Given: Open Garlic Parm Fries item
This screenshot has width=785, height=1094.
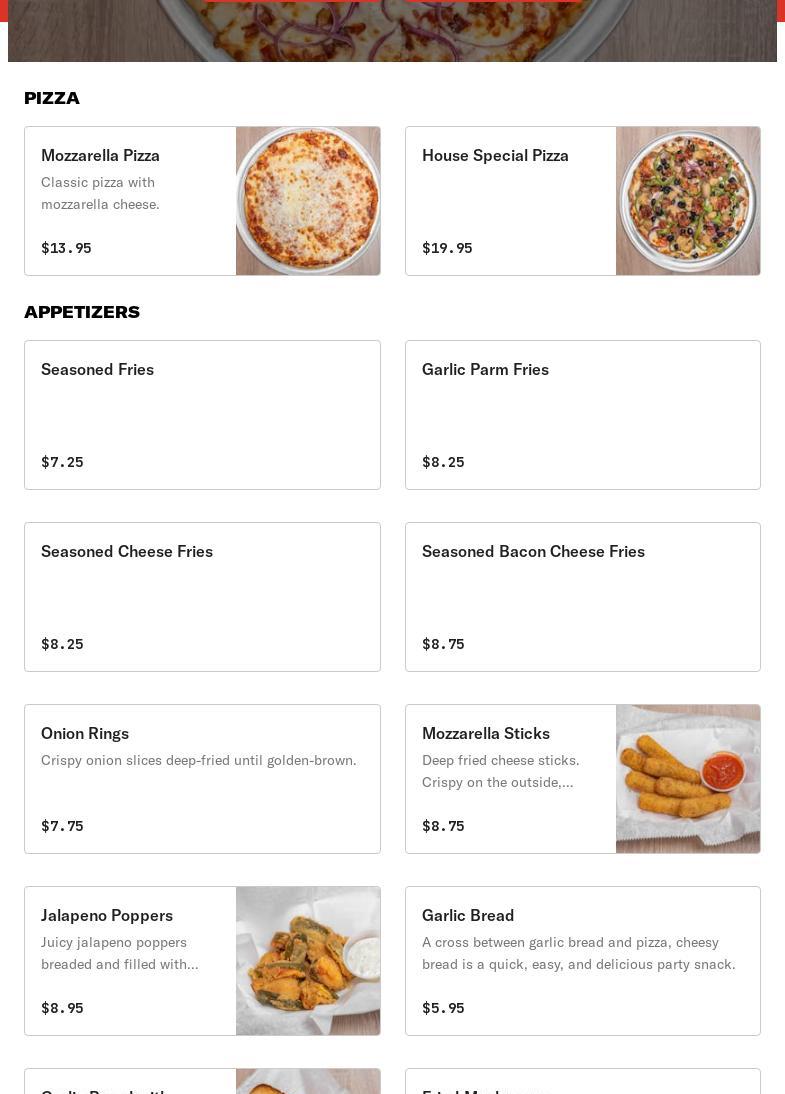Looking at the screenshot, I should click(x=582, y=415).
